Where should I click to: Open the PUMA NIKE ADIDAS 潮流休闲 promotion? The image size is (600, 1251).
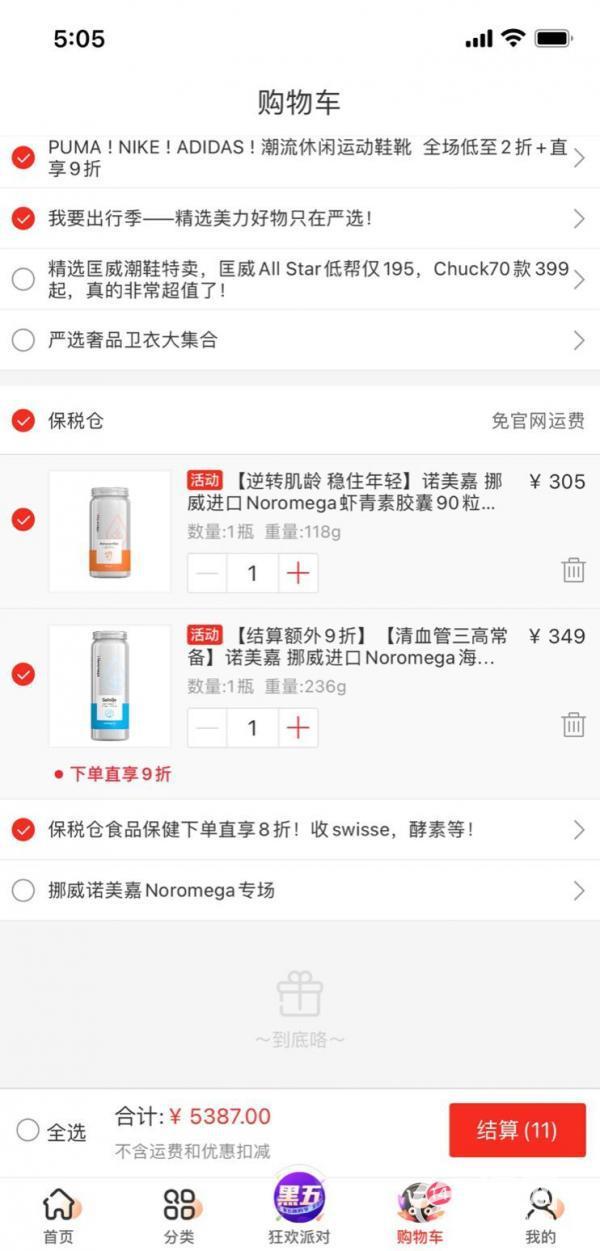click(300, 158)
